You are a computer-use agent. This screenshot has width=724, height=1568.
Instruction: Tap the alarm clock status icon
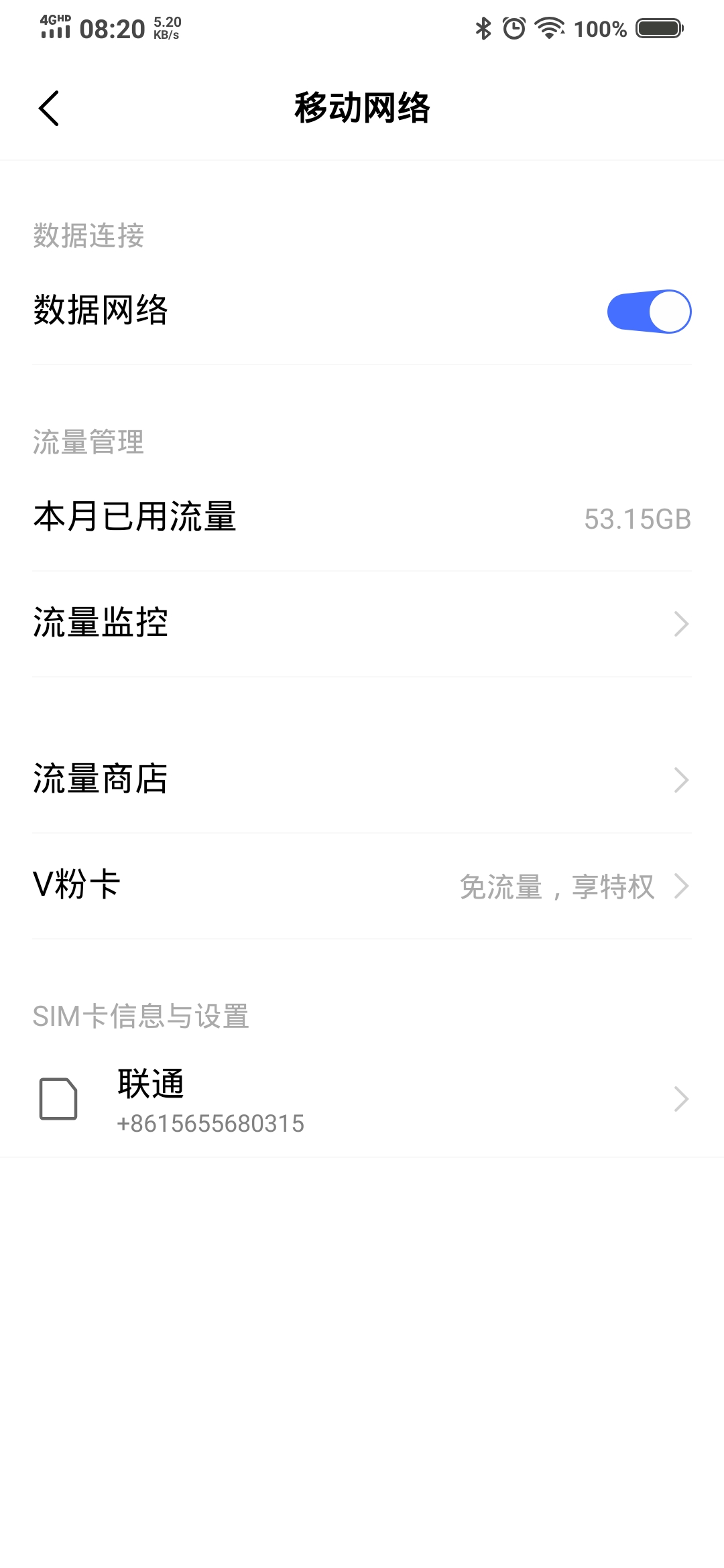(x=513, y=28)
